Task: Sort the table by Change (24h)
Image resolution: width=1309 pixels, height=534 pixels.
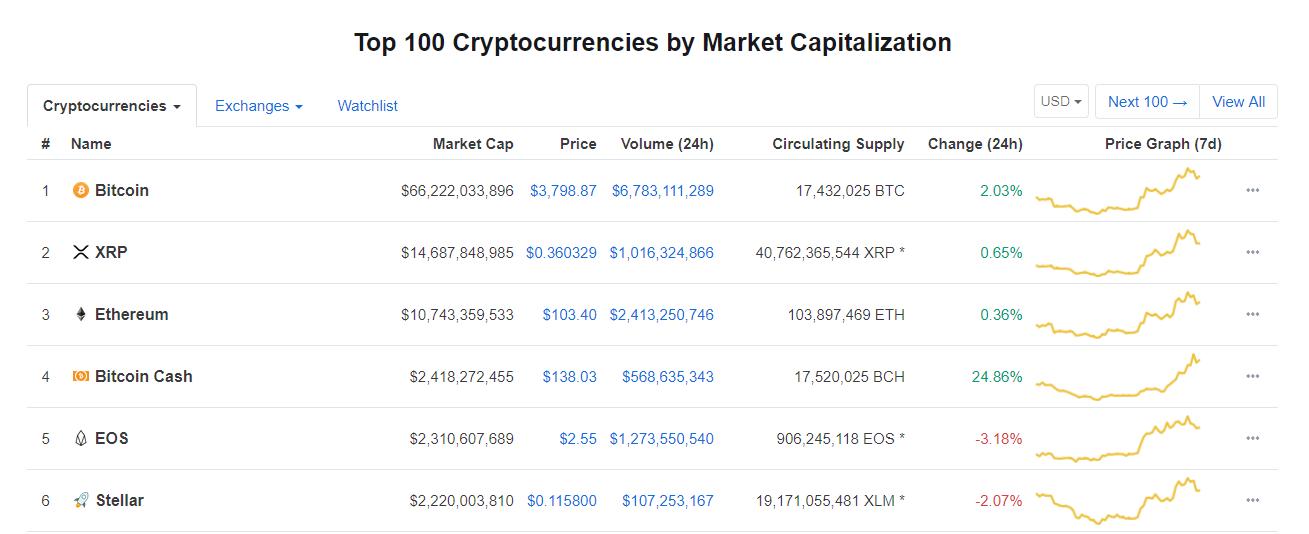Action: pyautogui.click(x=974, y=144)
